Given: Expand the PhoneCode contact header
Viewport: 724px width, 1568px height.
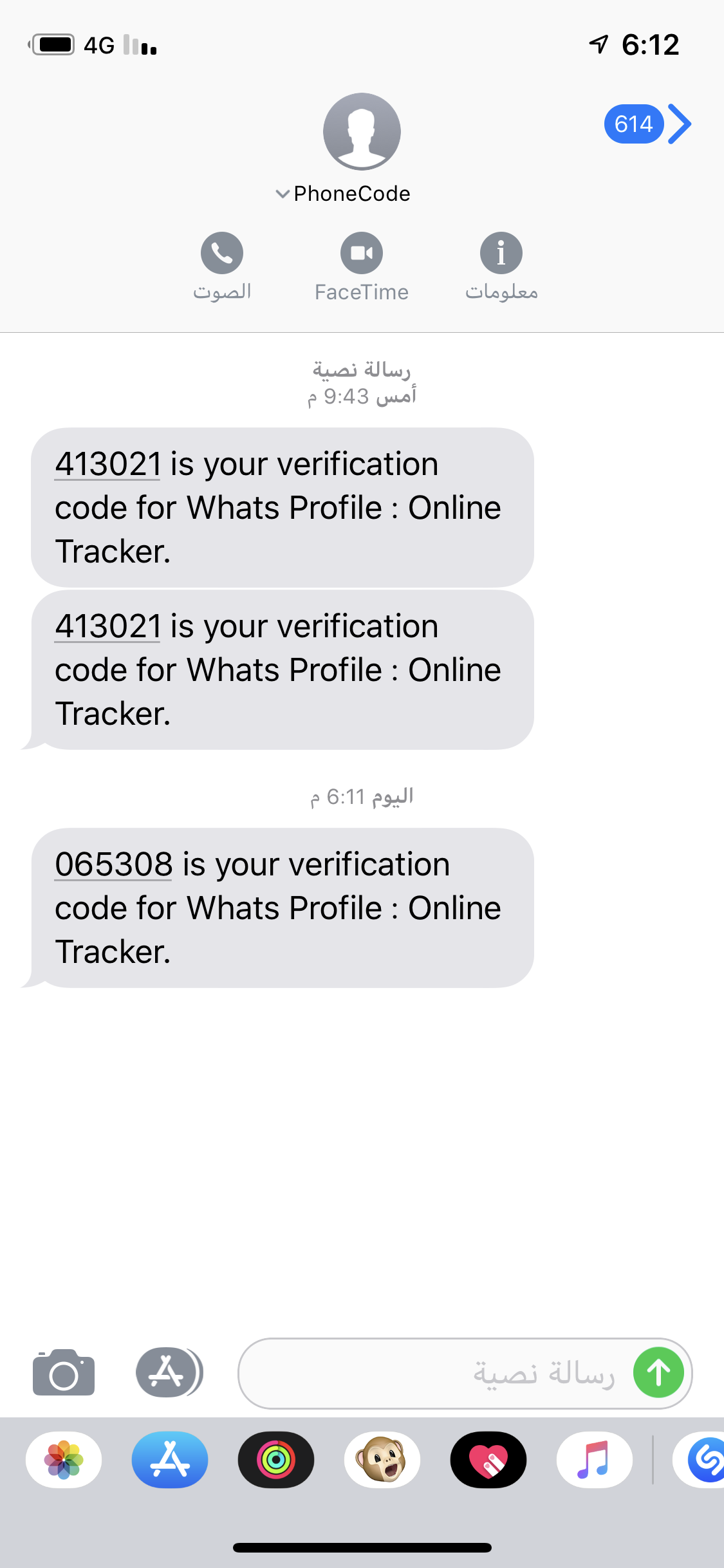Looking at the screenshot, I should pyautogui.click(x=342, y=194).
